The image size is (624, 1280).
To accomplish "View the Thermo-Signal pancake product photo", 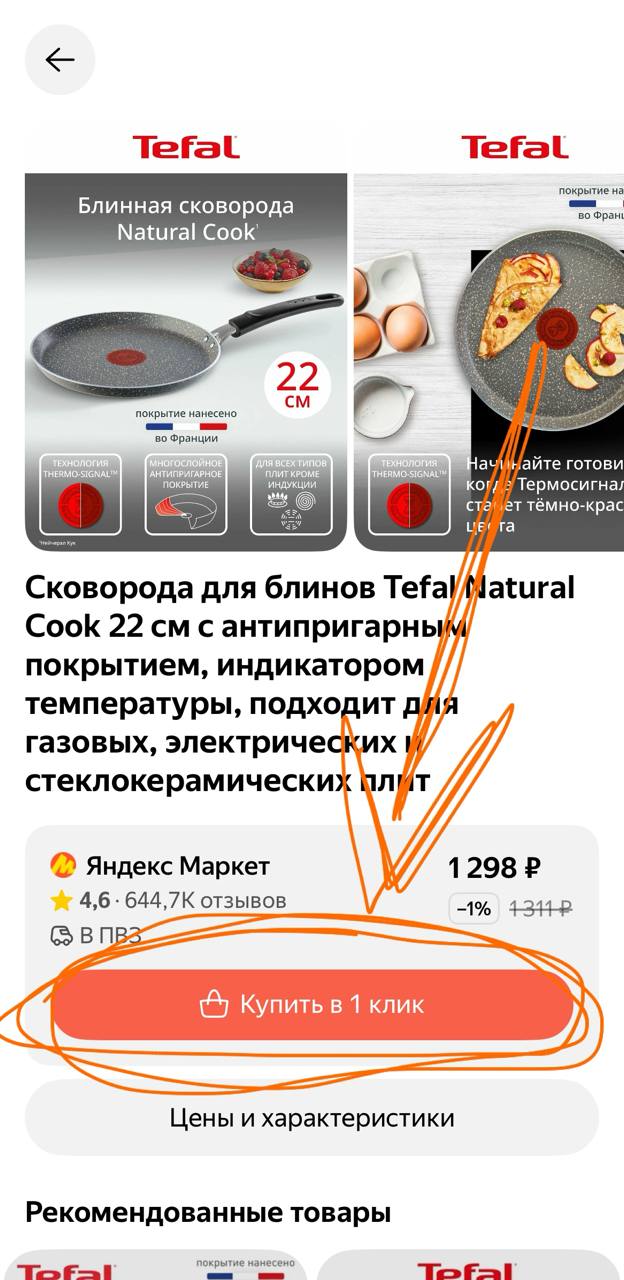I will click(x=490, y=340).
